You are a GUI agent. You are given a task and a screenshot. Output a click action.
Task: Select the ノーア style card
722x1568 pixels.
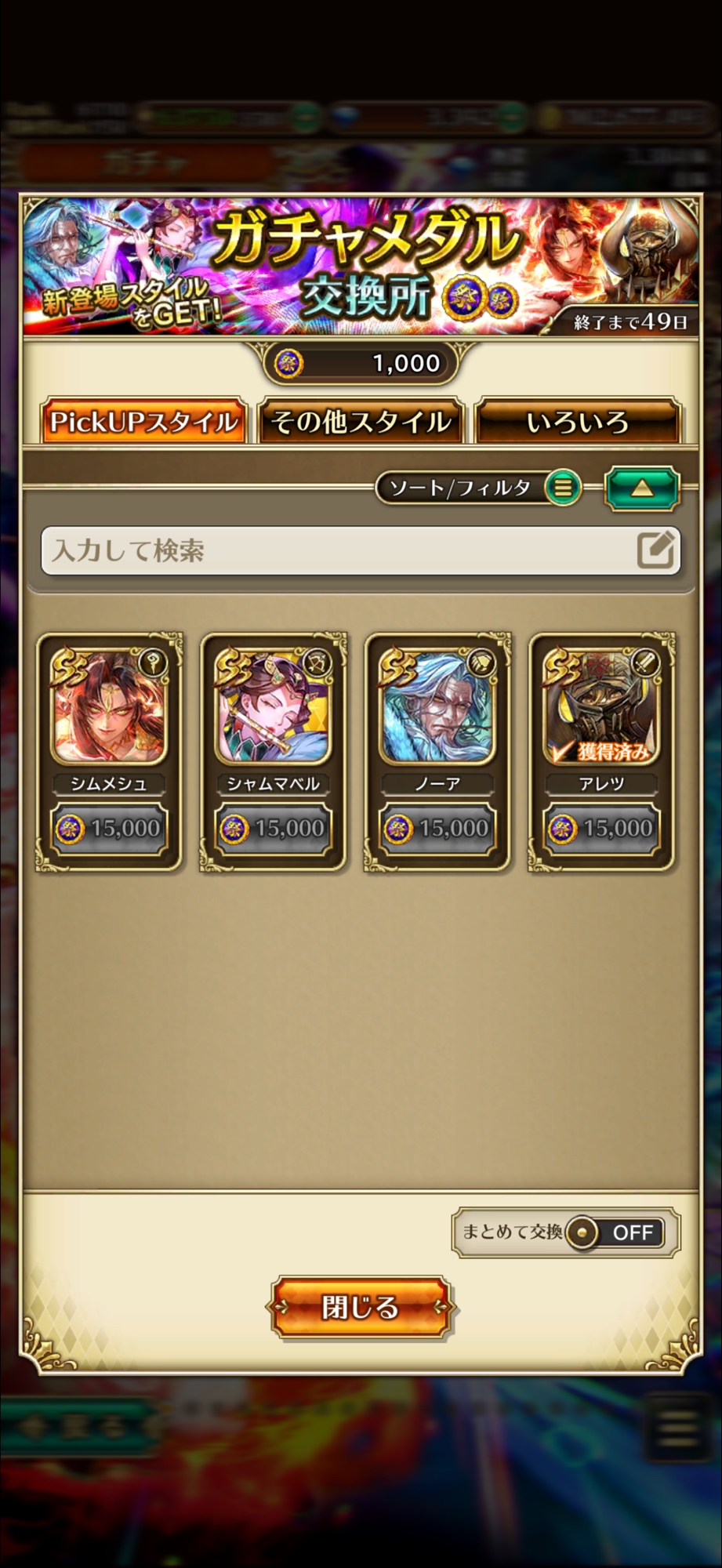tap(437, 751)
